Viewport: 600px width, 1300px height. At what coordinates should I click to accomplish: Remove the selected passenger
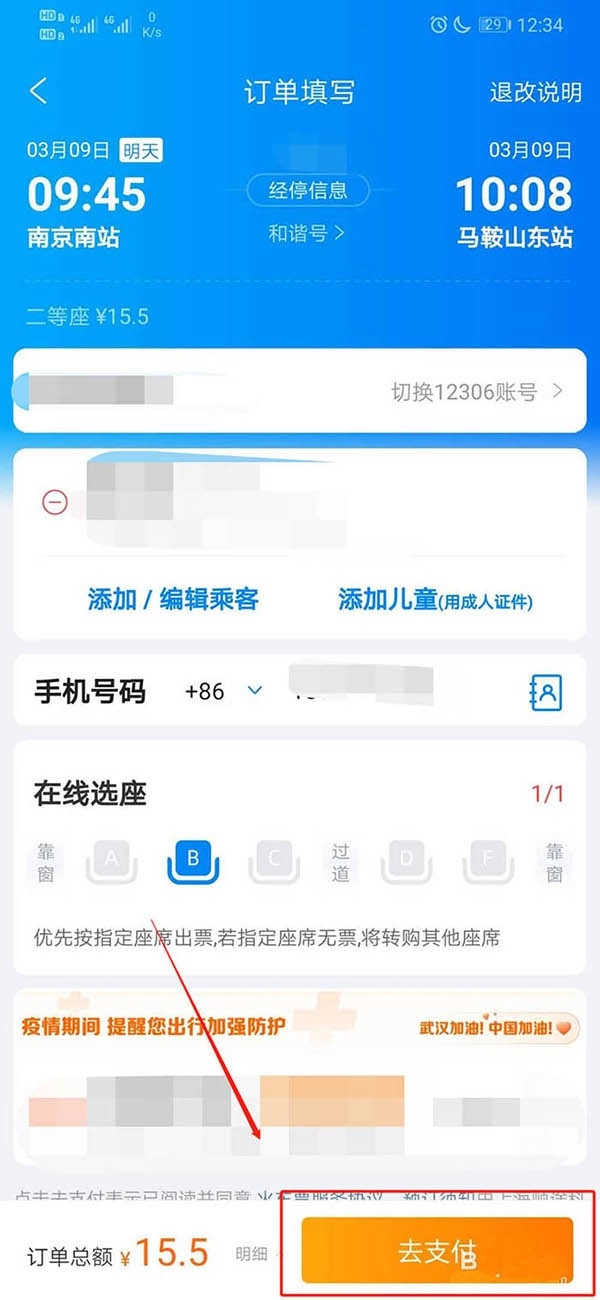[x=55, y=502]
